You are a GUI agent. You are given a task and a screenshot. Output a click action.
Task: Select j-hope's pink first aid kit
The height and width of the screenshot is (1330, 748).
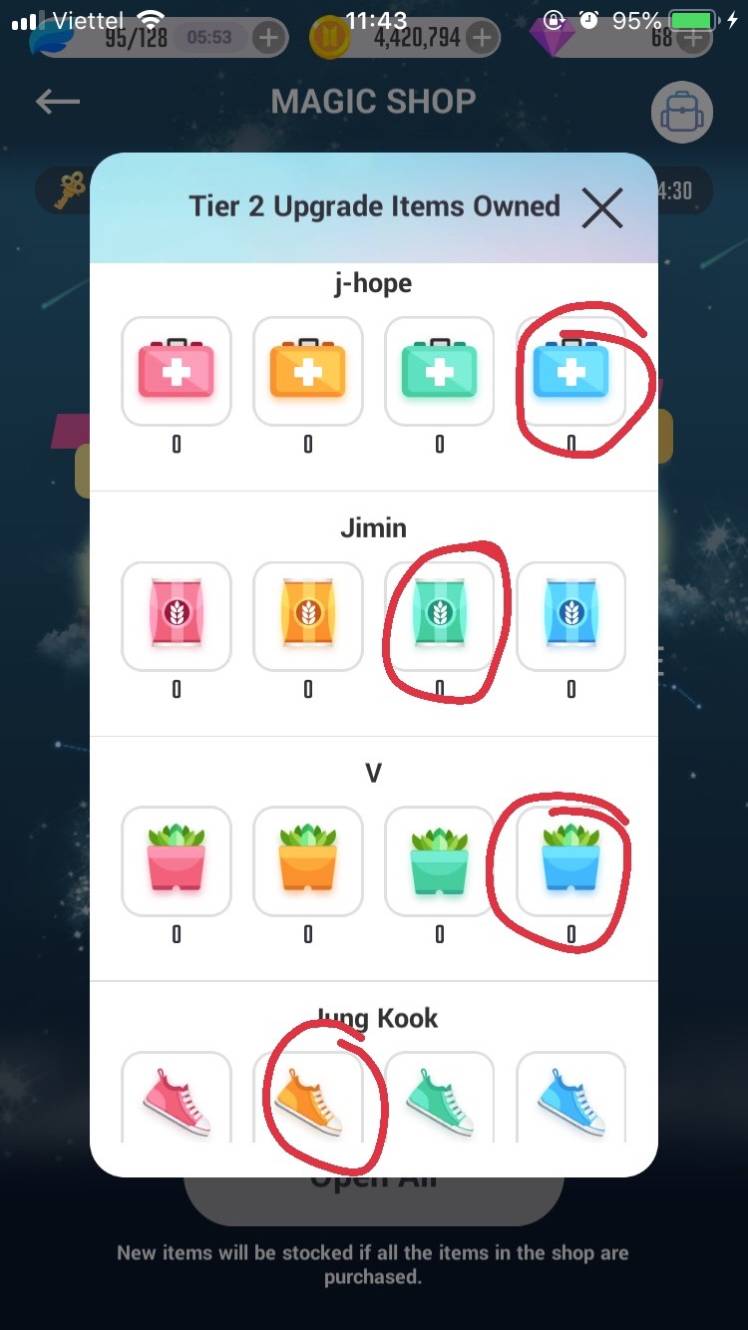click(176, 371)
